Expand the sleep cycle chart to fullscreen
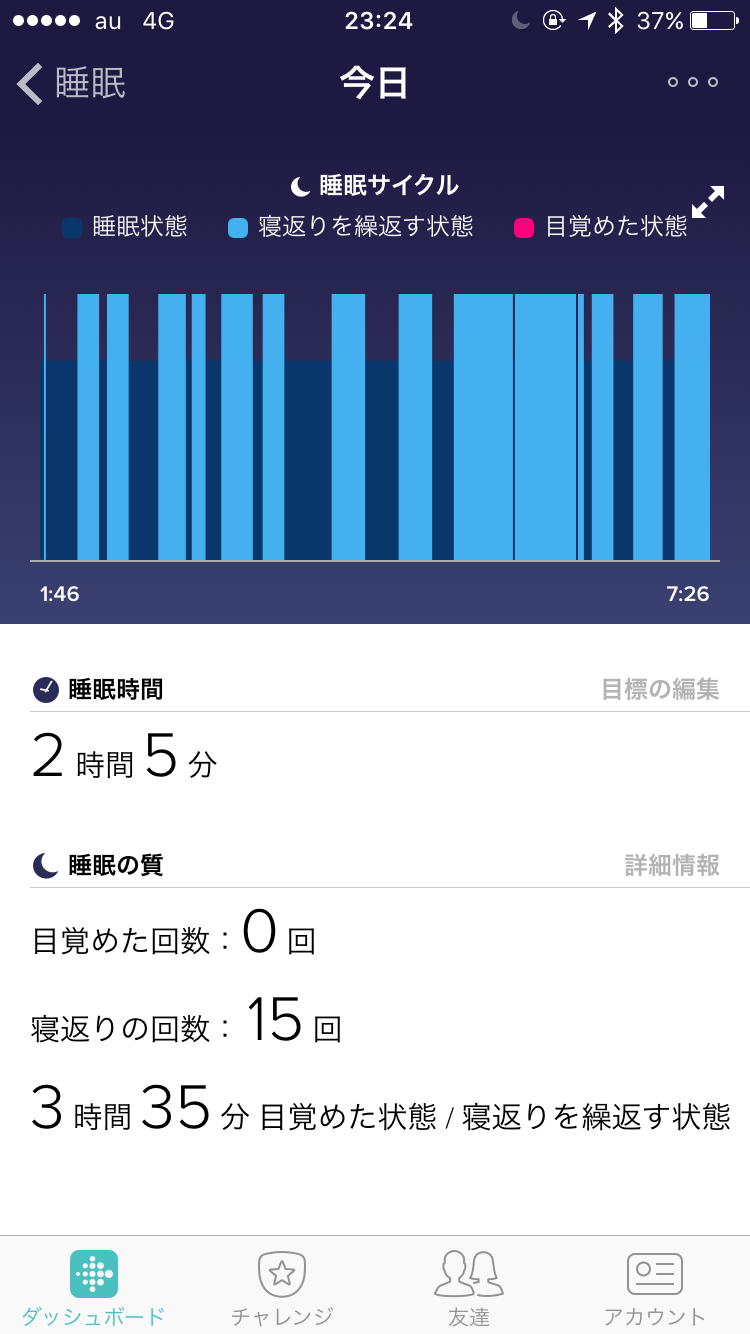The height and width of the screenshot is (1334, 750). 708,202
